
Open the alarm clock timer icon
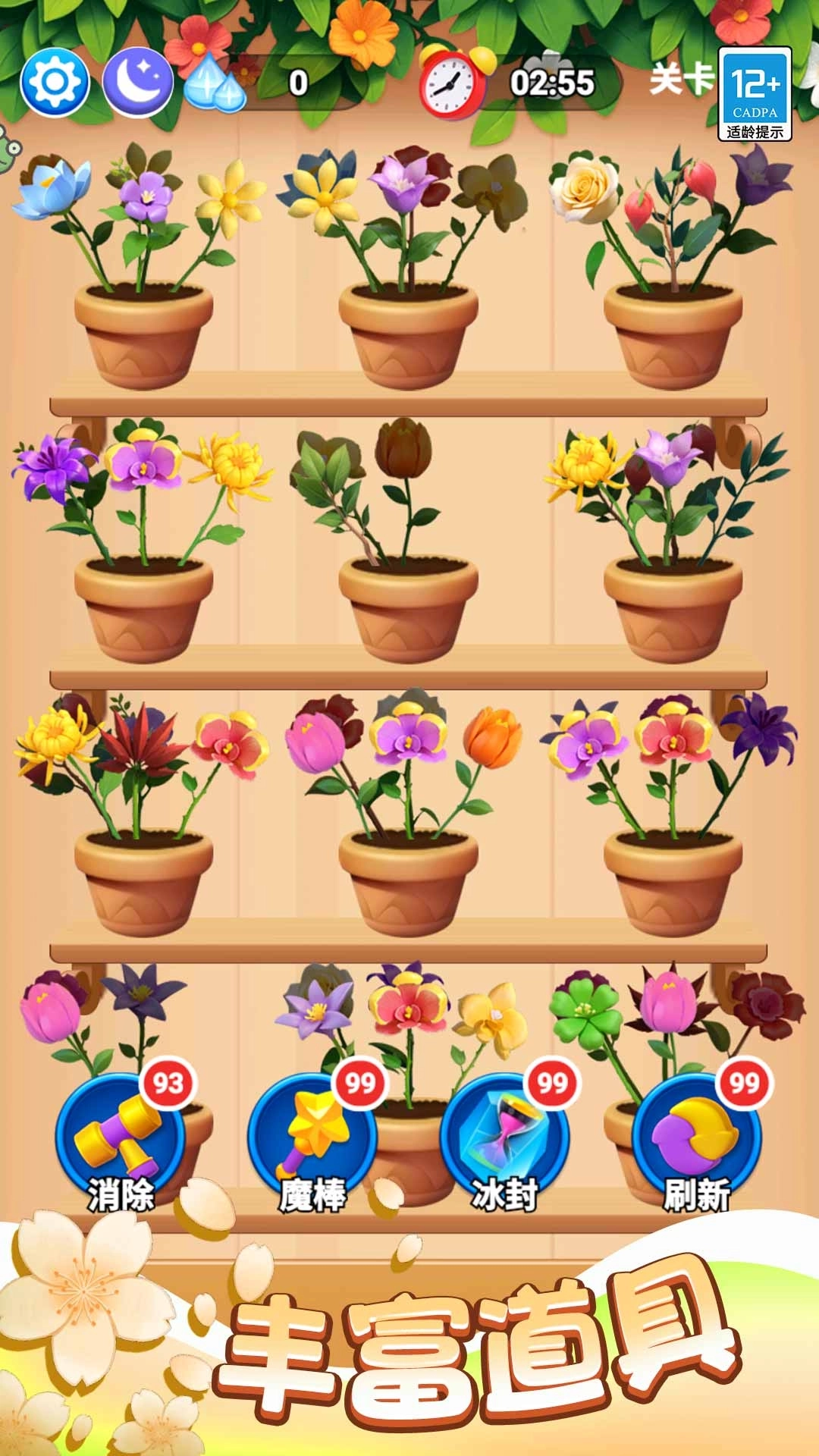447,85
